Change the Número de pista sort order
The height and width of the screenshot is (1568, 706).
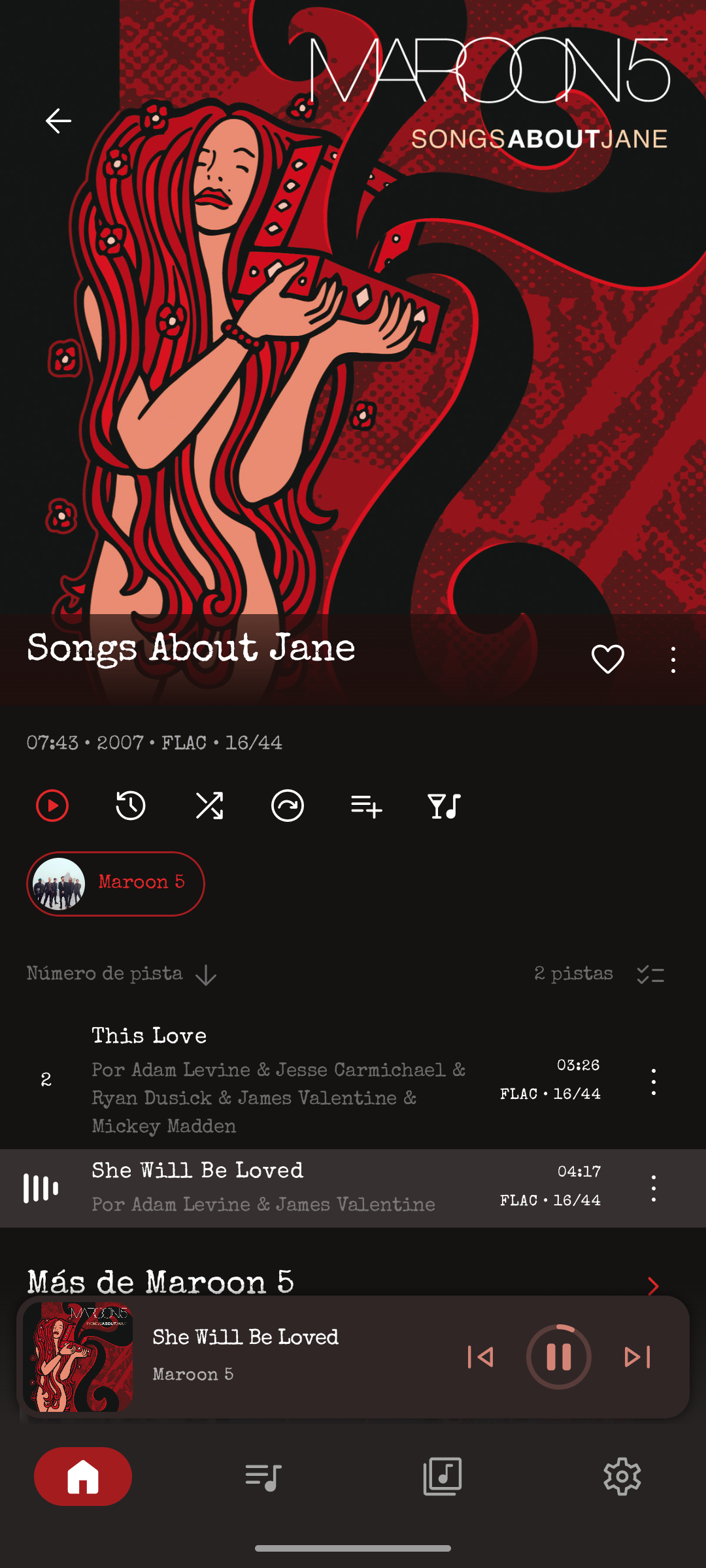point(121,974)
